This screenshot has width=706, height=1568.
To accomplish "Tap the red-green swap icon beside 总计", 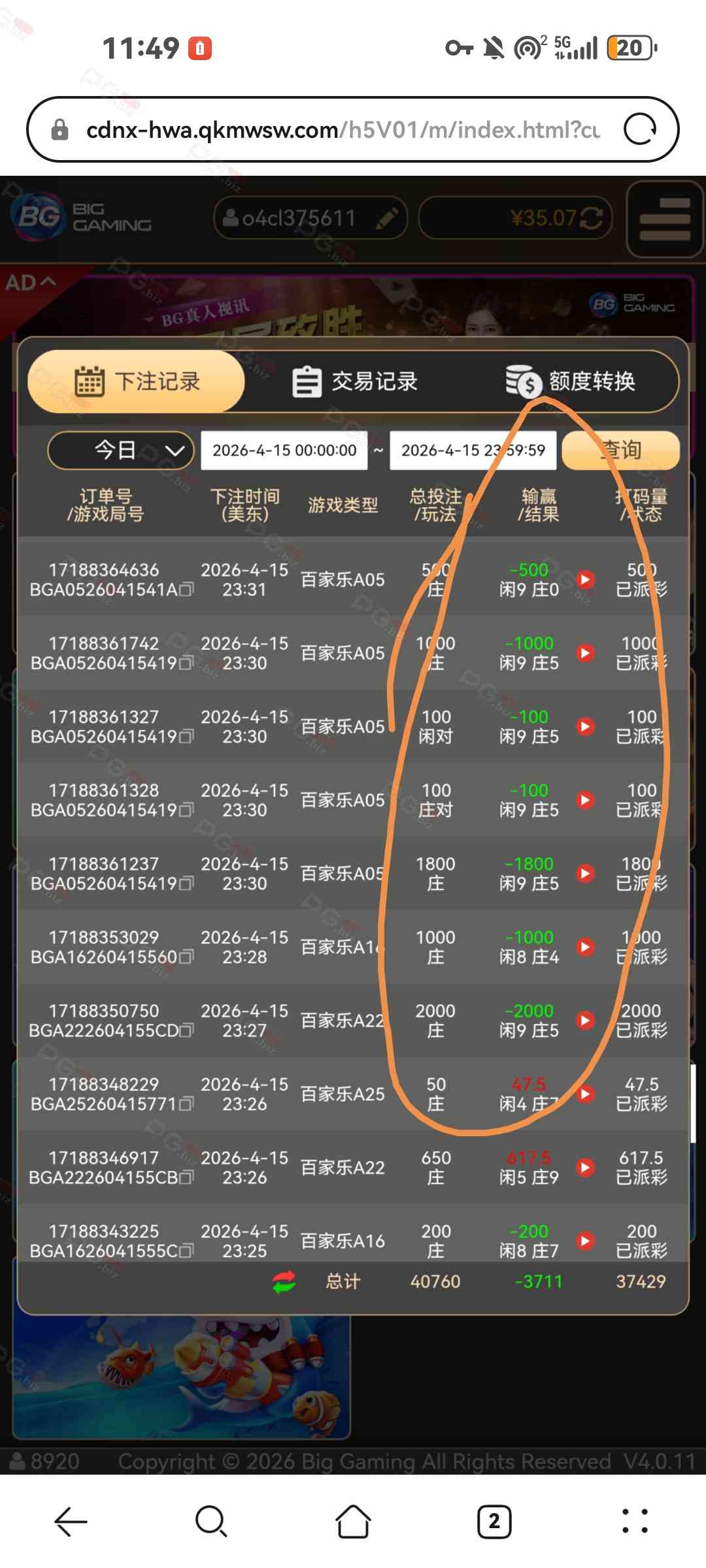I will click(x=284, y=1282).
